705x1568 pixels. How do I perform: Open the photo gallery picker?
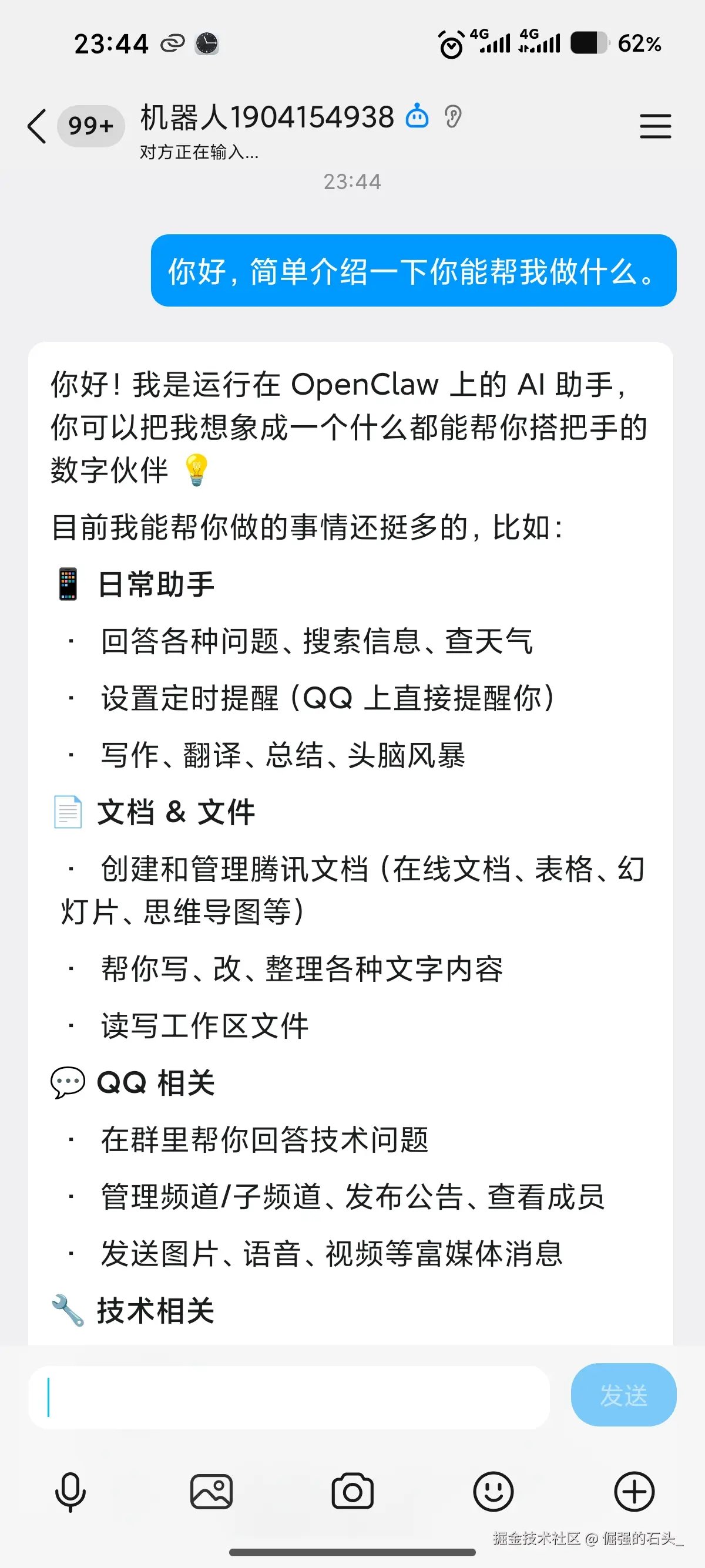point(211,1492)
